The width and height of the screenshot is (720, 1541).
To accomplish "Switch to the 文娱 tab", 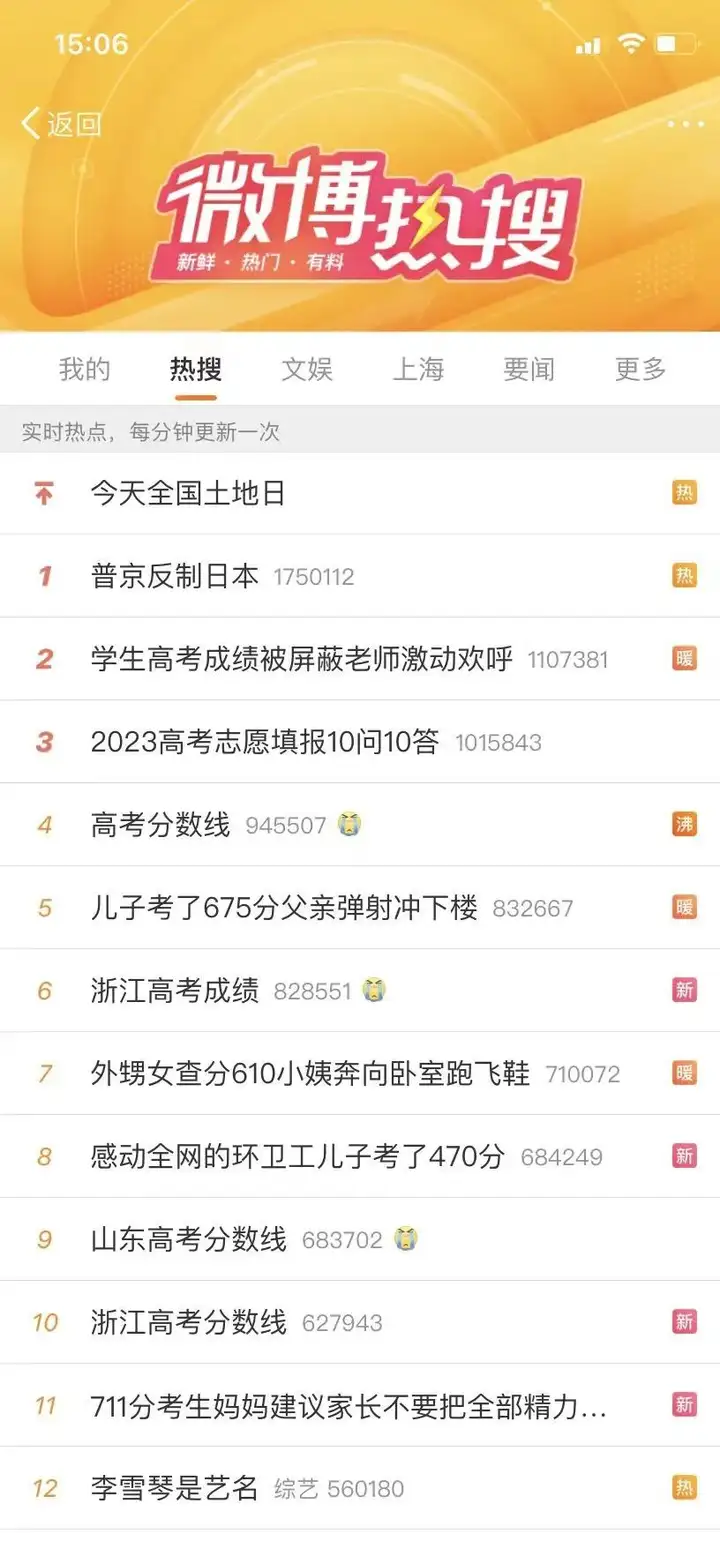I will pos(307,369).
